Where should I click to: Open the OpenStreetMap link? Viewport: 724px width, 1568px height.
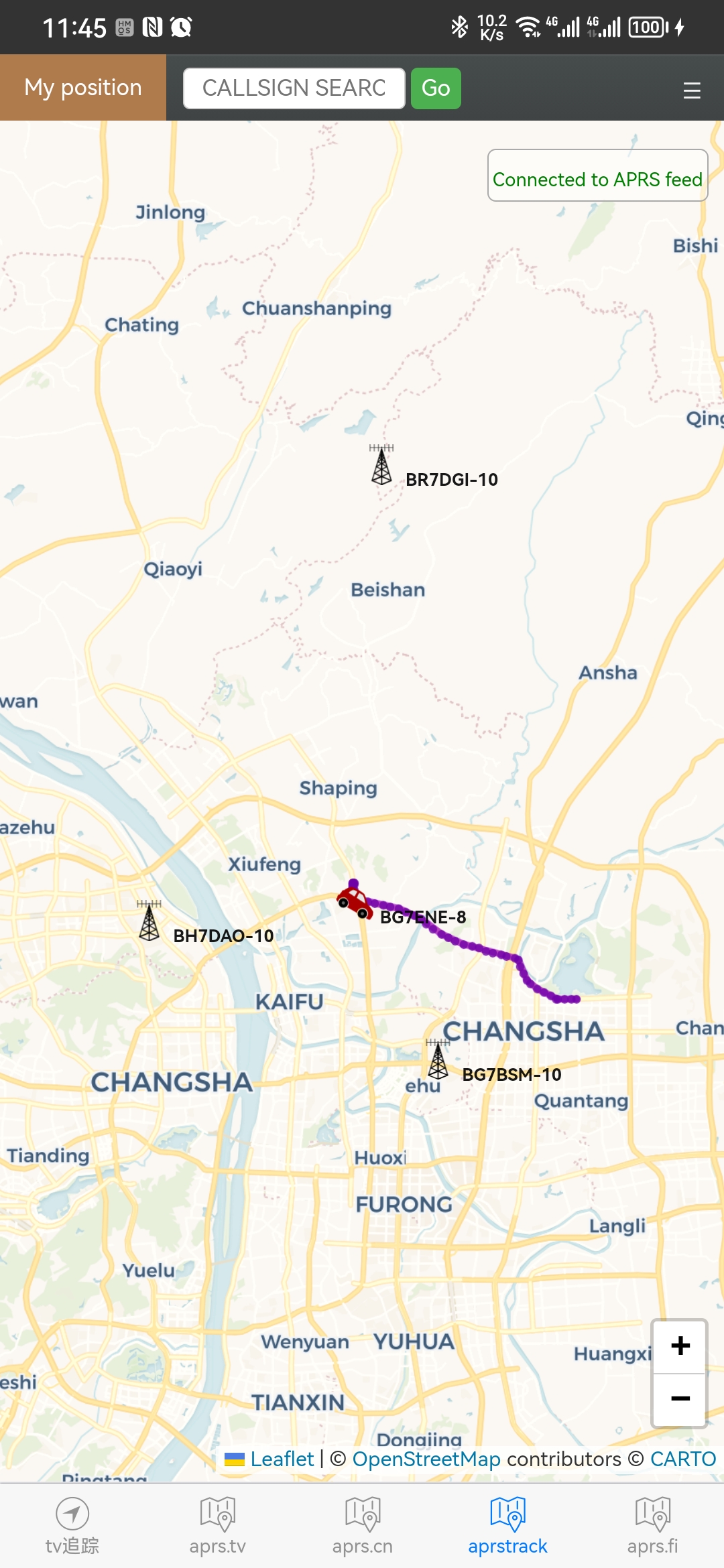coord(426,1459)
